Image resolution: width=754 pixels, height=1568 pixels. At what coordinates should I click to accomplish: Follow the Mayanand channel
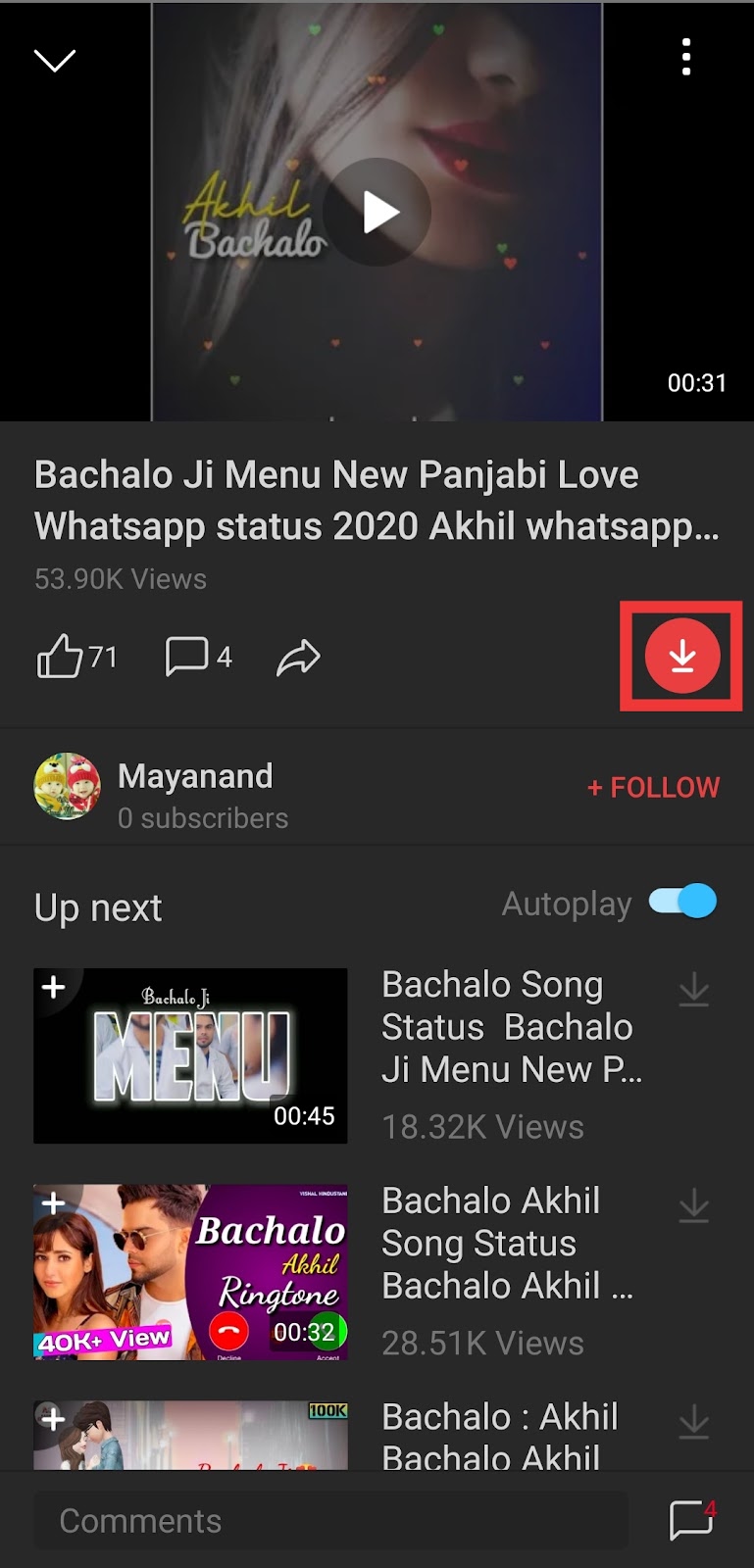pyautogui.click(x=653, y=787)
